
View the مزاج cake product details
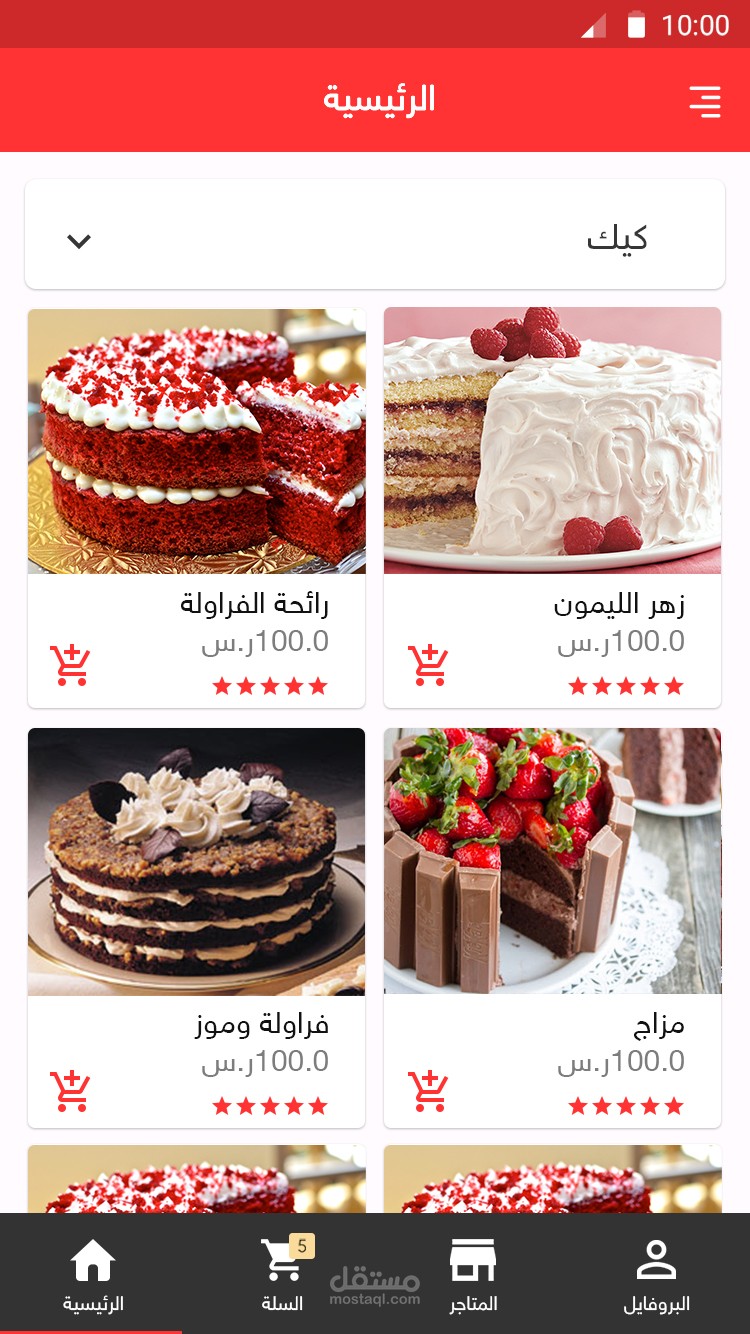[x=552, y=861]
